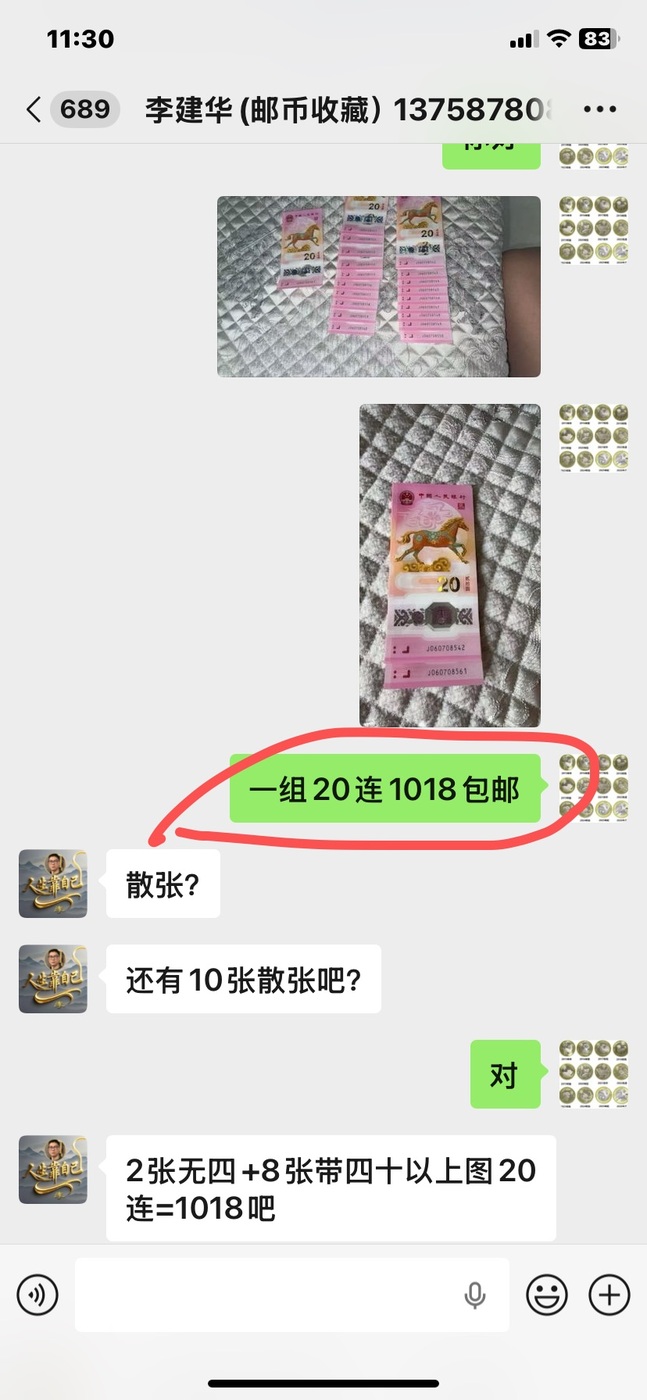This screenshot has width=647, height=1400.
Task: Go back to the chat list
Action: tap(34, 110)
